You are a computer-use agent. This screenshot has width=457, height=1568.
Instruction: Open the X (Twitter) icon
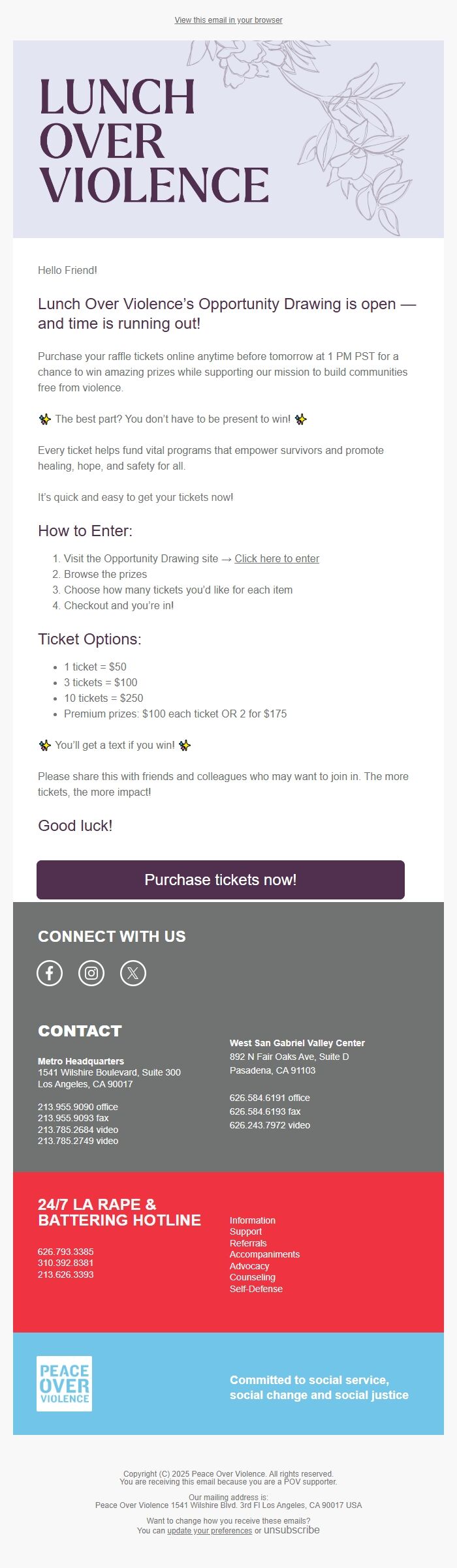pyautogui.click(x=133, y=973)
